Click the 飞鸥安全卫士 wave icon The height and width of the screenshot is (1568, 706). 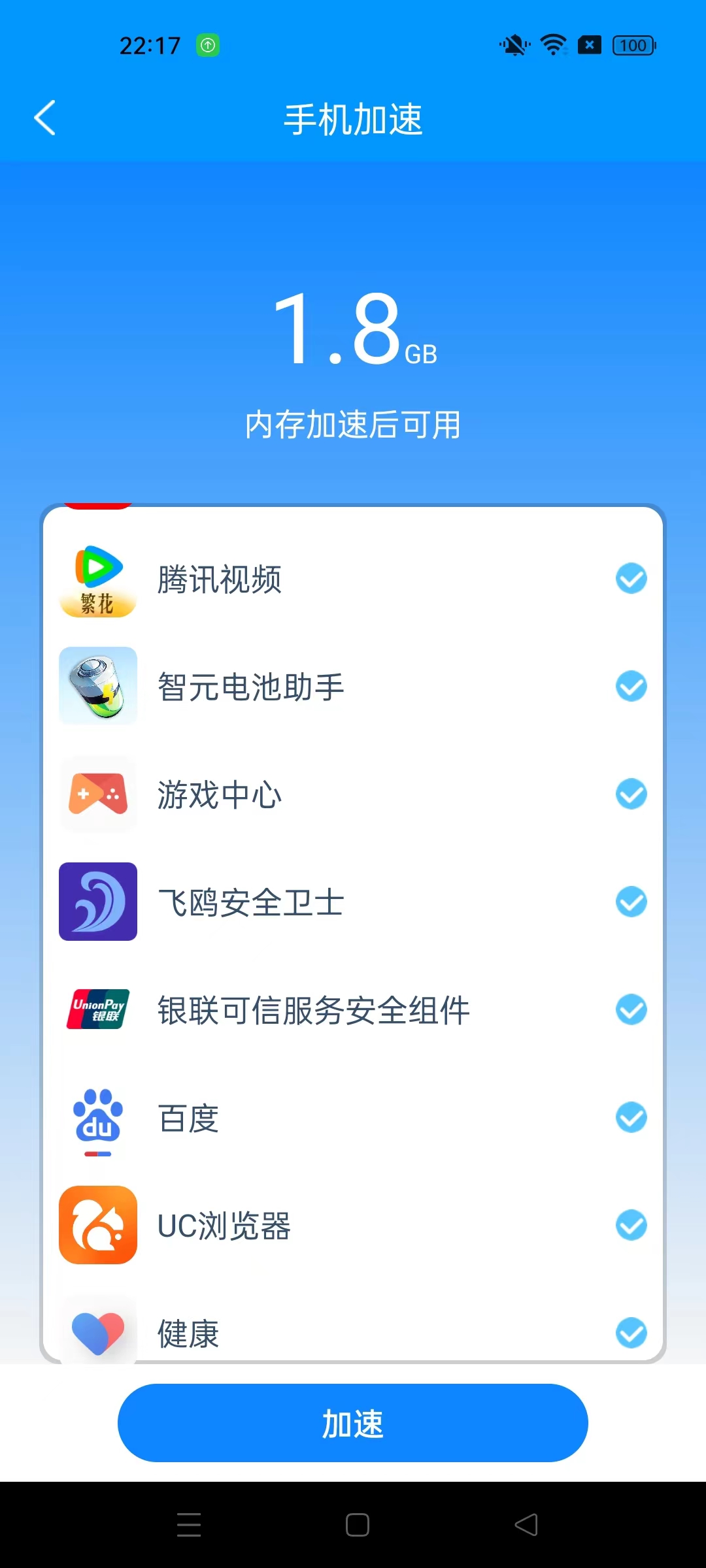[97, 902]
